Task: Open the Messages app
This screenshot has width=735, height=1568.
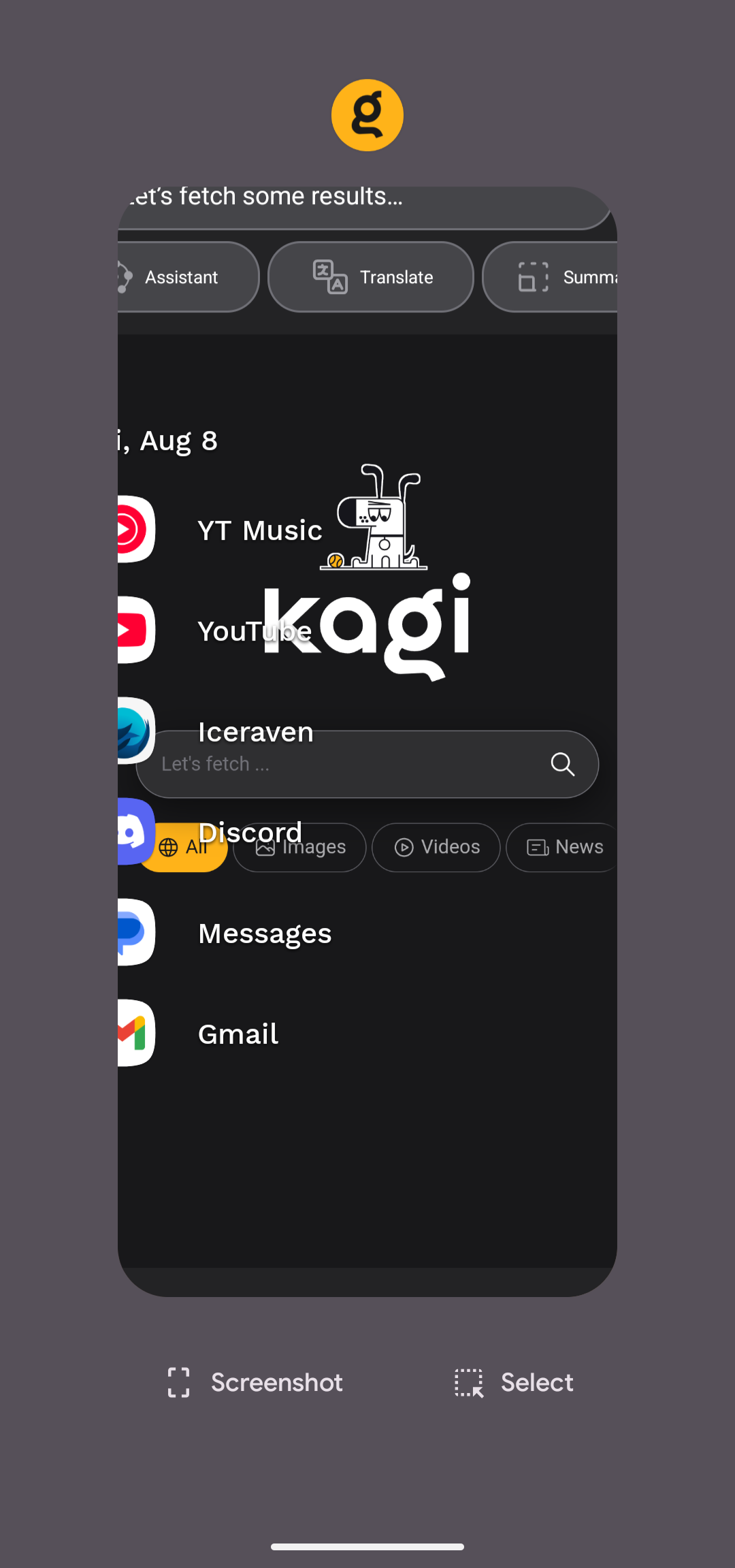Action: tap(264, 933)
